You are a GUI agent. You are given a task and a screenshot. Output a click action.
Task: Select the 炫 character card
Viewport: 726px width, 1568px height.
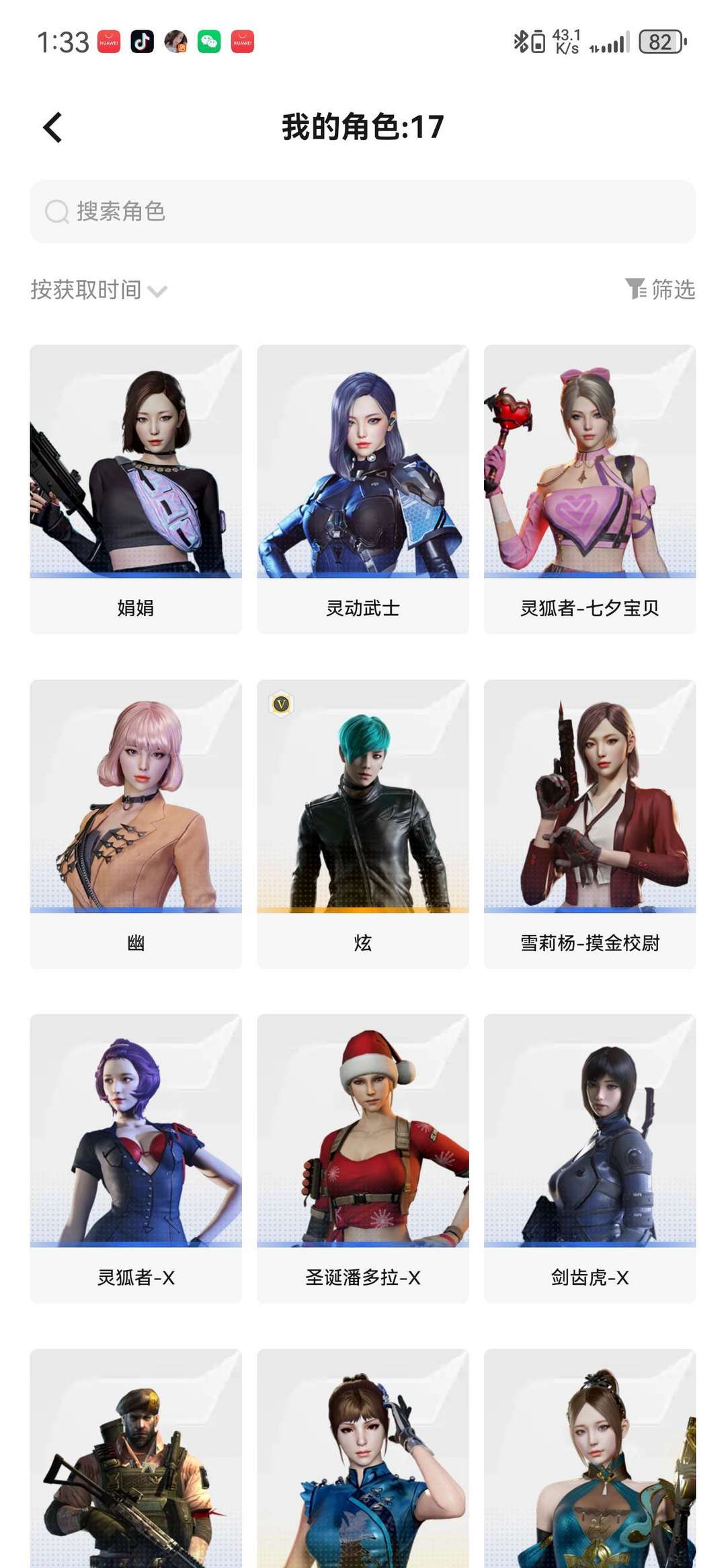tap(363, 824)
